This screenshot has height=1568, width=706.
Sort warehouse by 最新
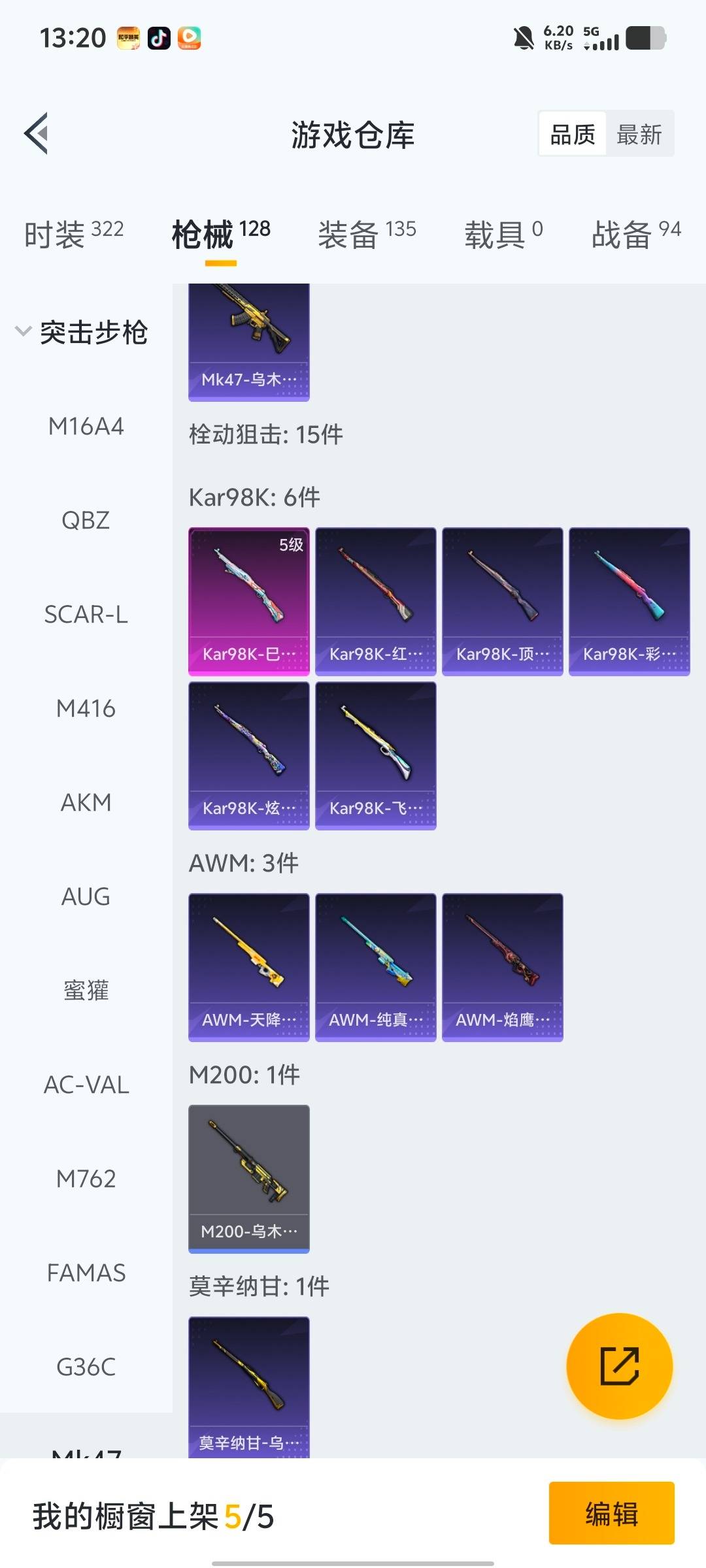(639, 135)
